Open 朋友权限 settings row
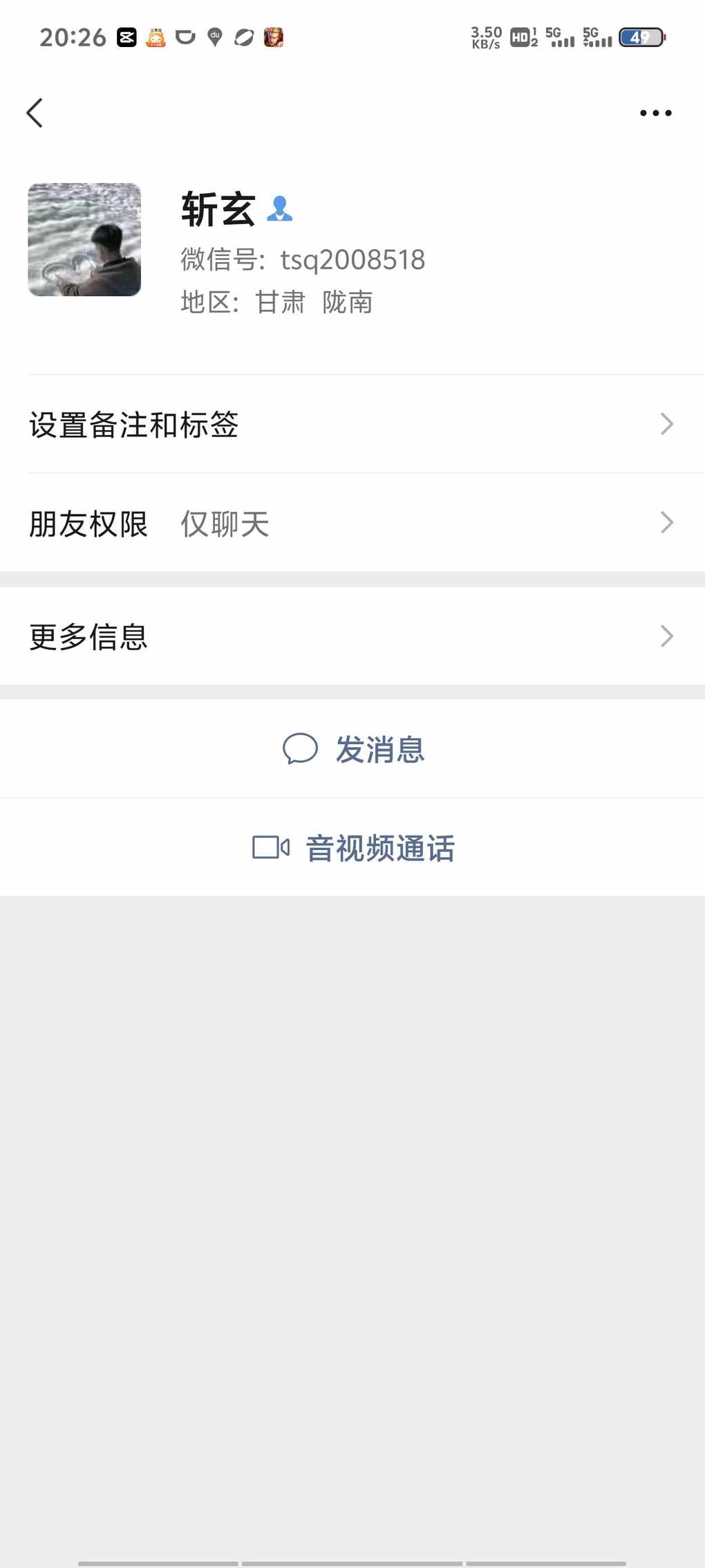Image resolution: width=705 pixels, height=1568 pixels. [352, 523]
